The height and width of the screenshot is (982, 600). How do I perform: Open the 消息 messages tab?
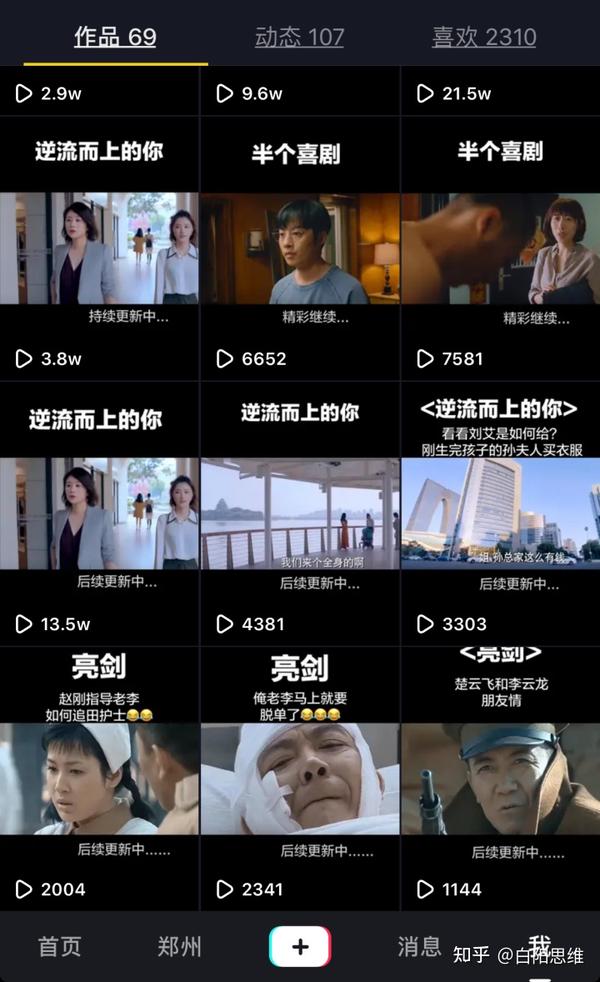click(x=420, y=946)
